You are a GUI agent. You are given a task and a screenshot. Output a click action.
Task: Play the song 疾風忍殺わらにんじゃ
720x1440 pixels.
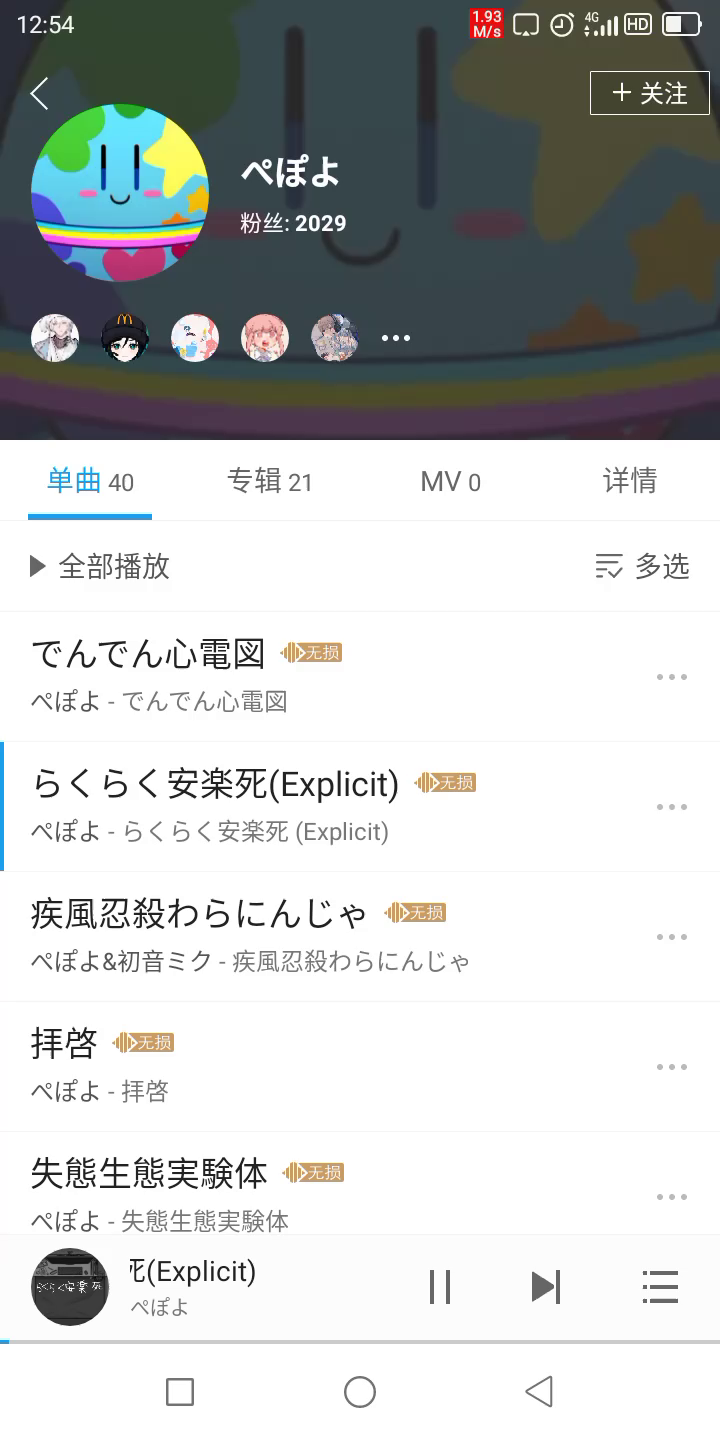click(300, 936)
